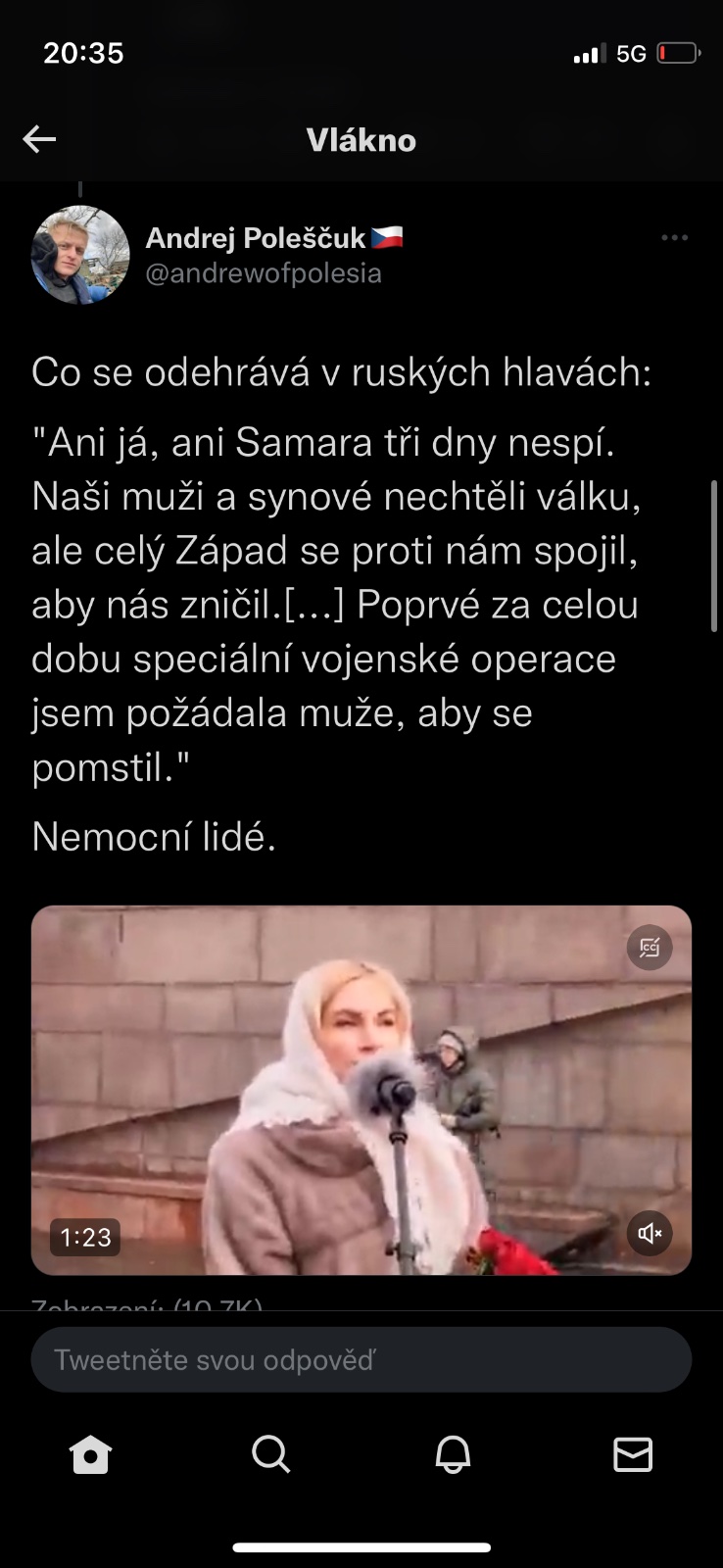723x1568 pixels.
Task: Open the three-dot tweet options menu
Action: (x=674, y=237)
